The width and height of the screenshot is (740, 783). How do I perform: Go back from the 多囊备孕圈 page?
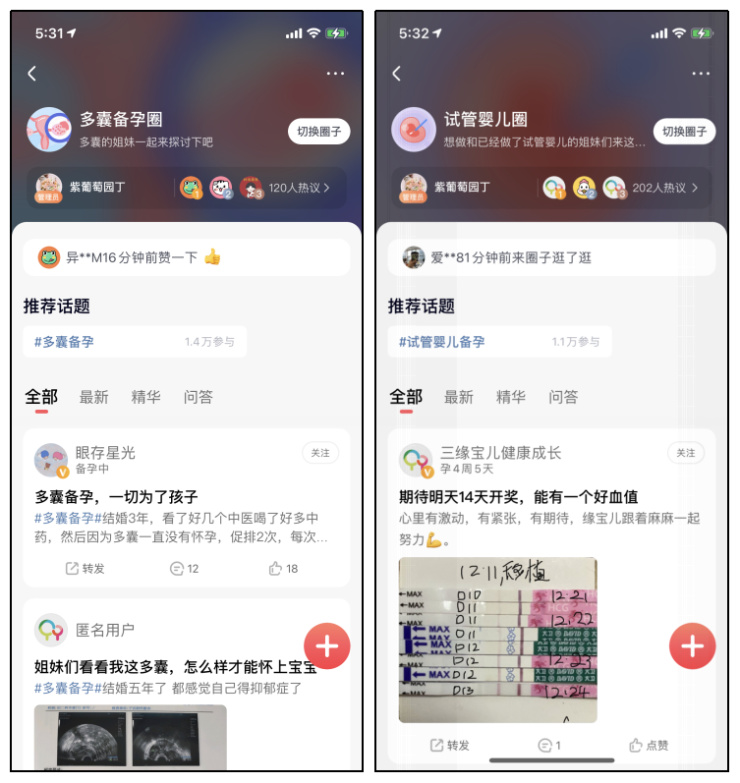[x=32, y=73]
